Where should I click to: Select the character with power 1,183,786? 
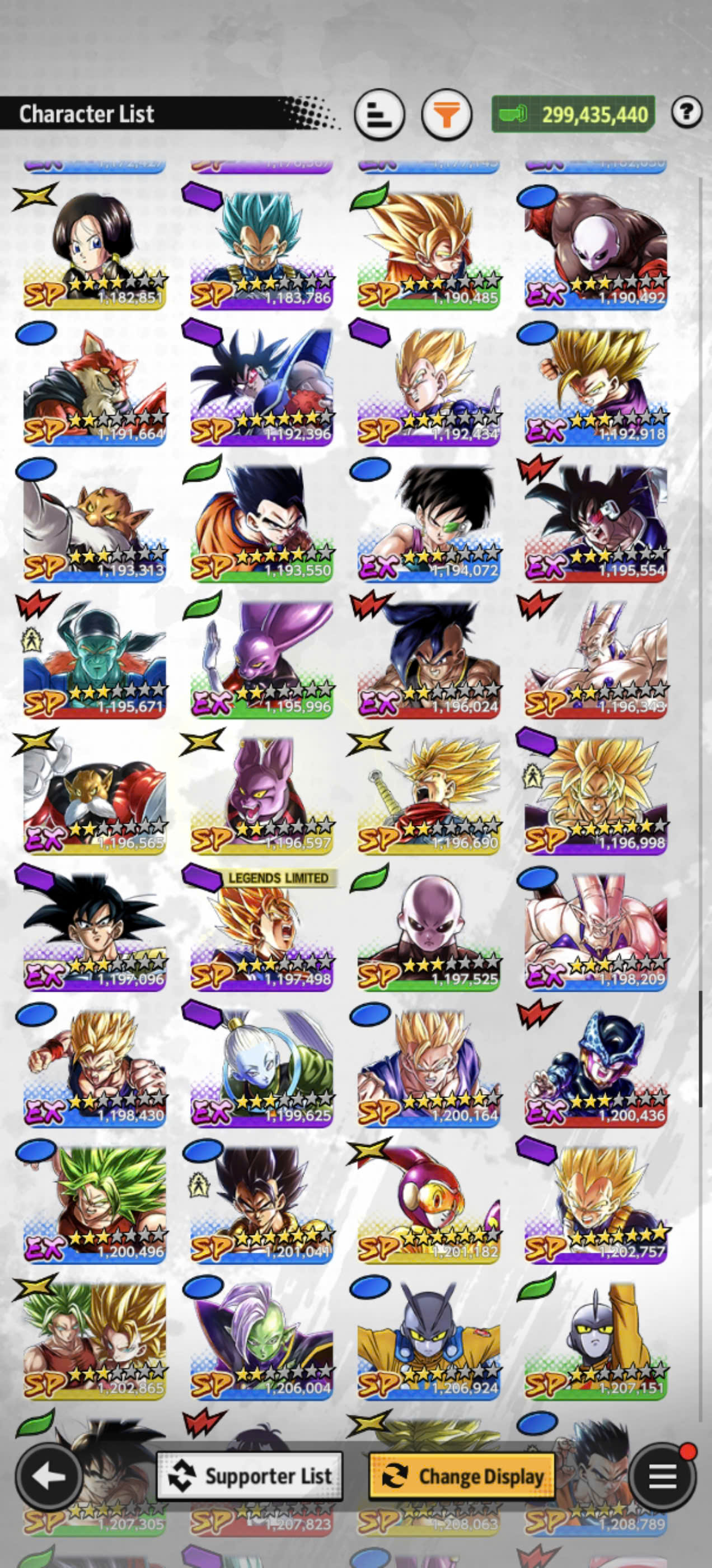[x=261, y=248]
